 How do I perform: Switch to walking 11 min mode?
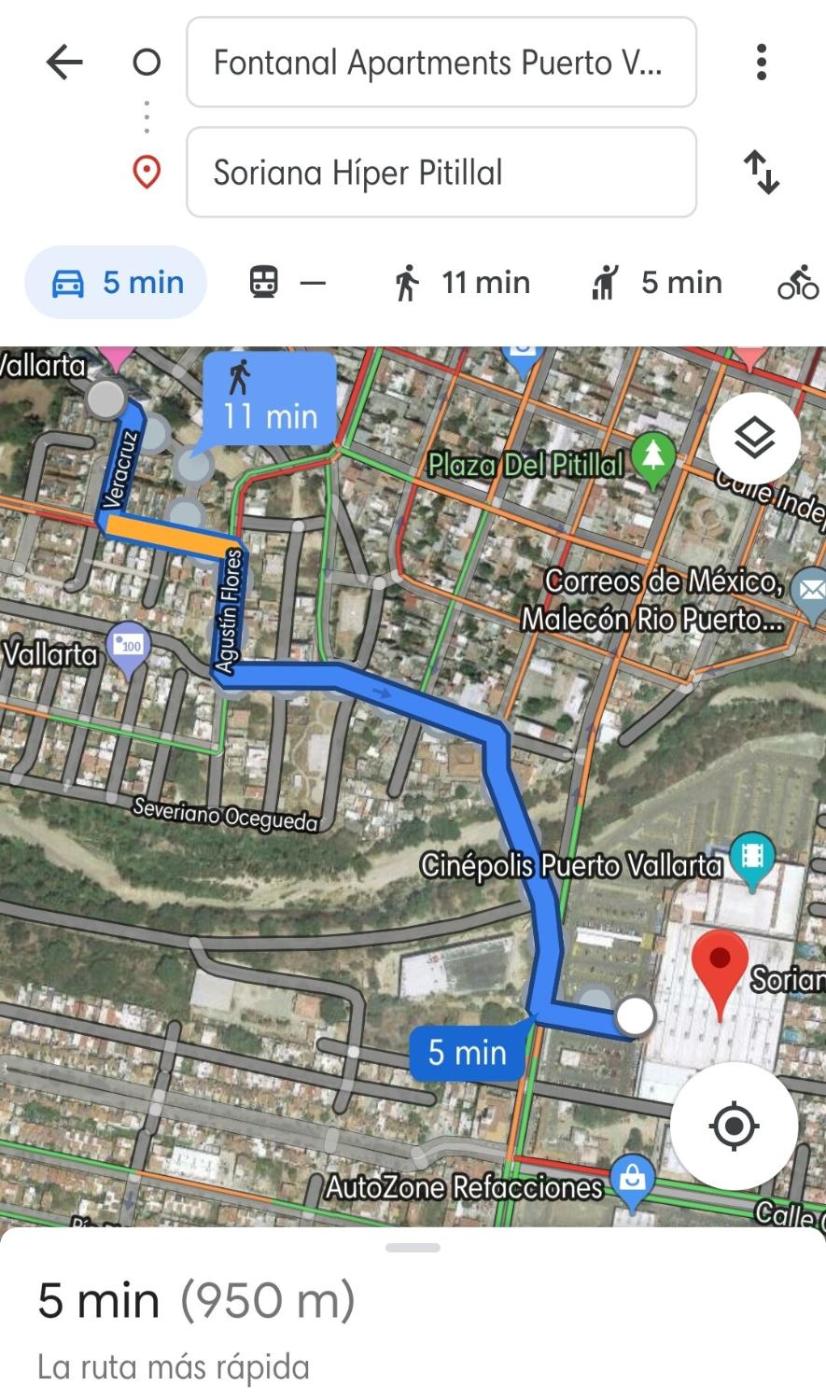click(x=462, y=283)
